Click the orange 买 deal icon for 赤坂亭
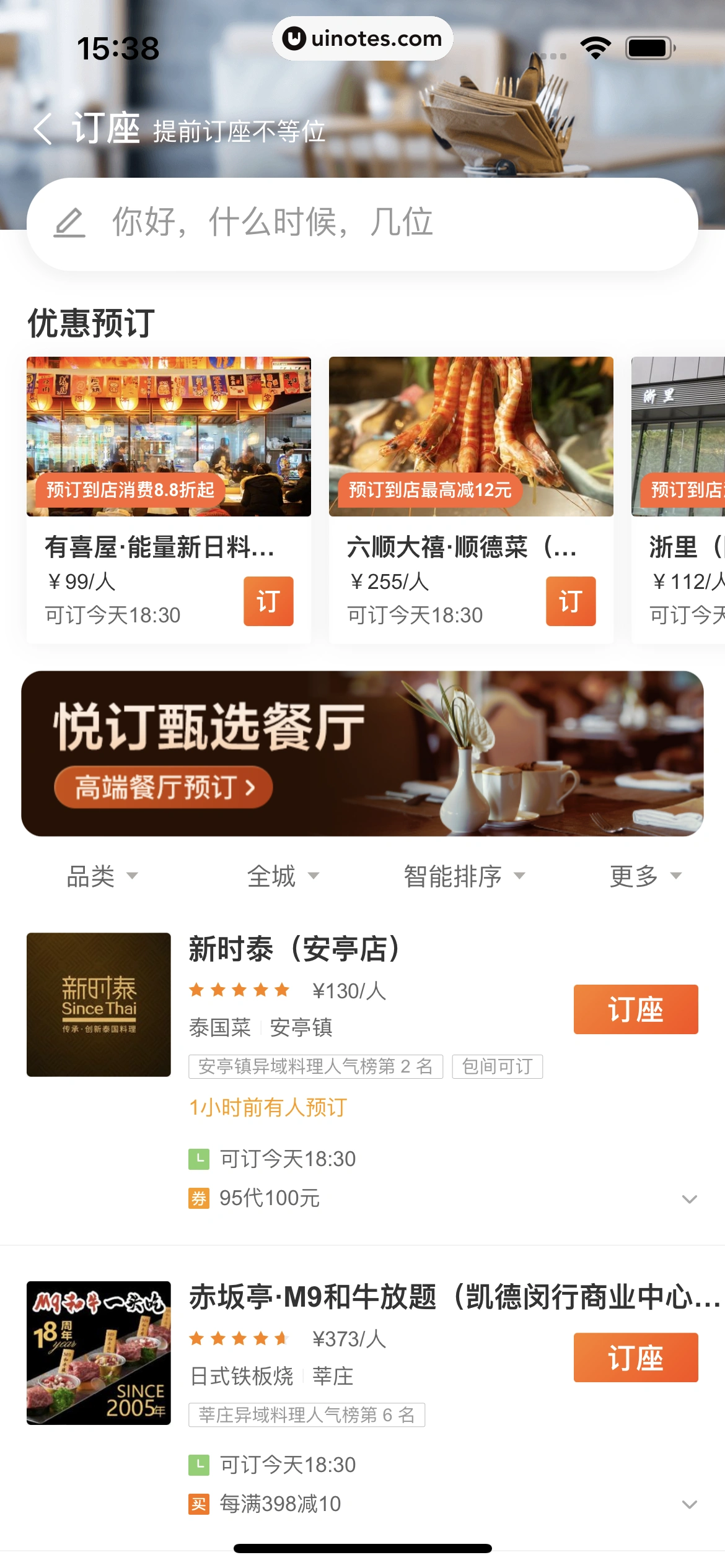725x1568 pixels. (198, 1503)
